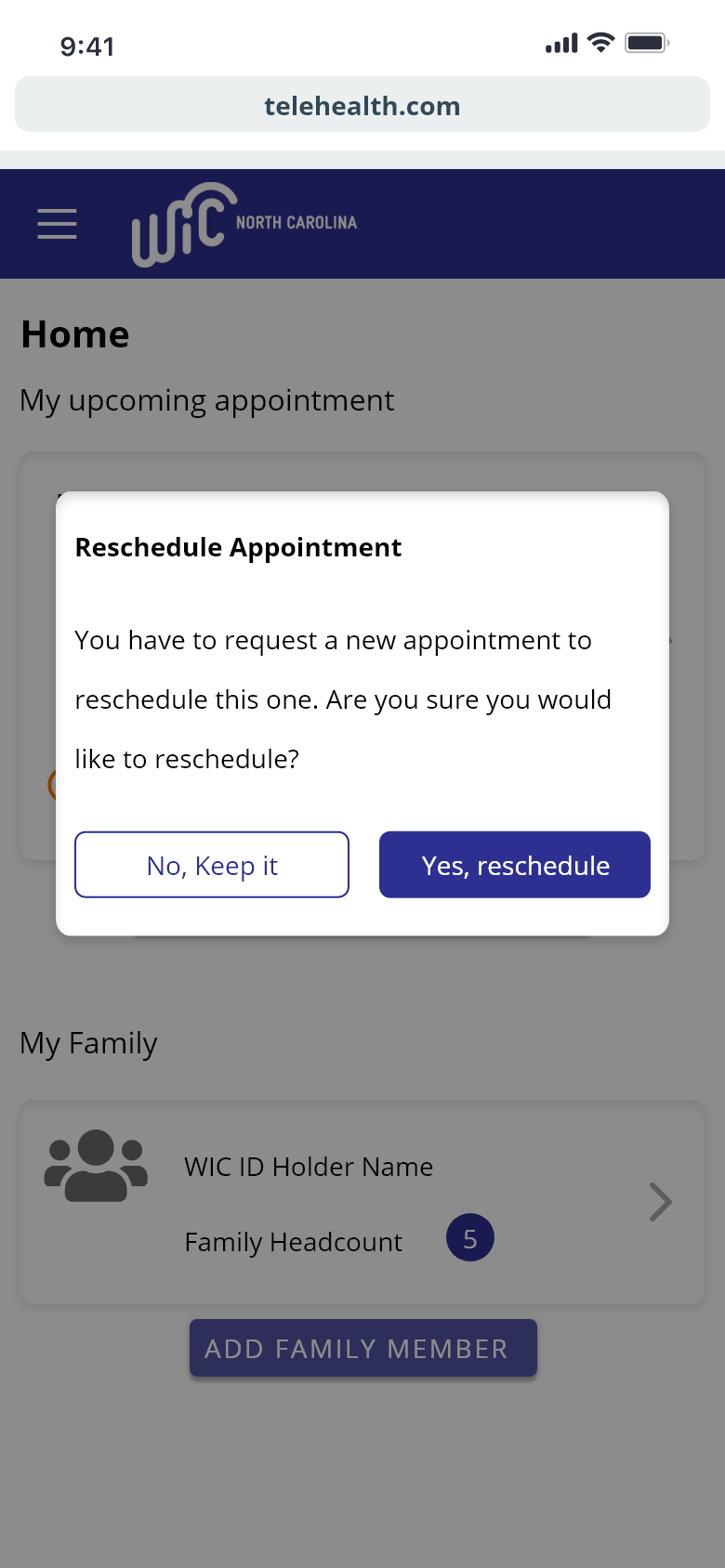The image size is (725, 1568).
Task: Tap Add Family Member button
Action: pyautogui.click(x=362, y=1348)
